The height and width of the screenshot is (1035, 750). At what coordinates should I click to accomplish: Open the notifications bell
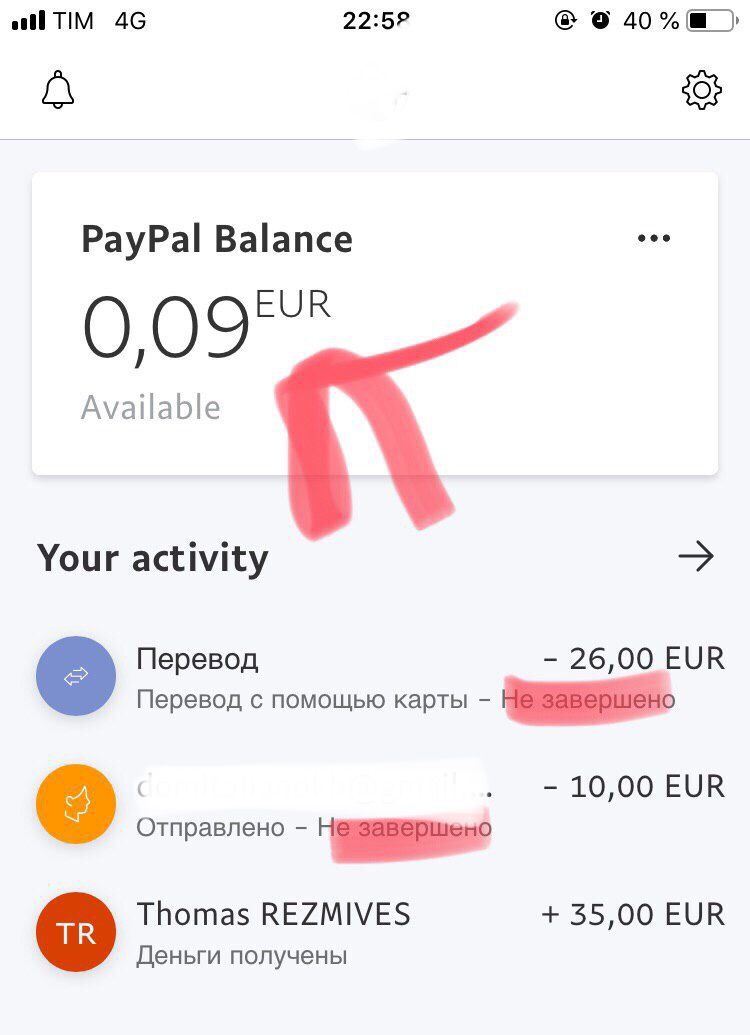[58, 90]
